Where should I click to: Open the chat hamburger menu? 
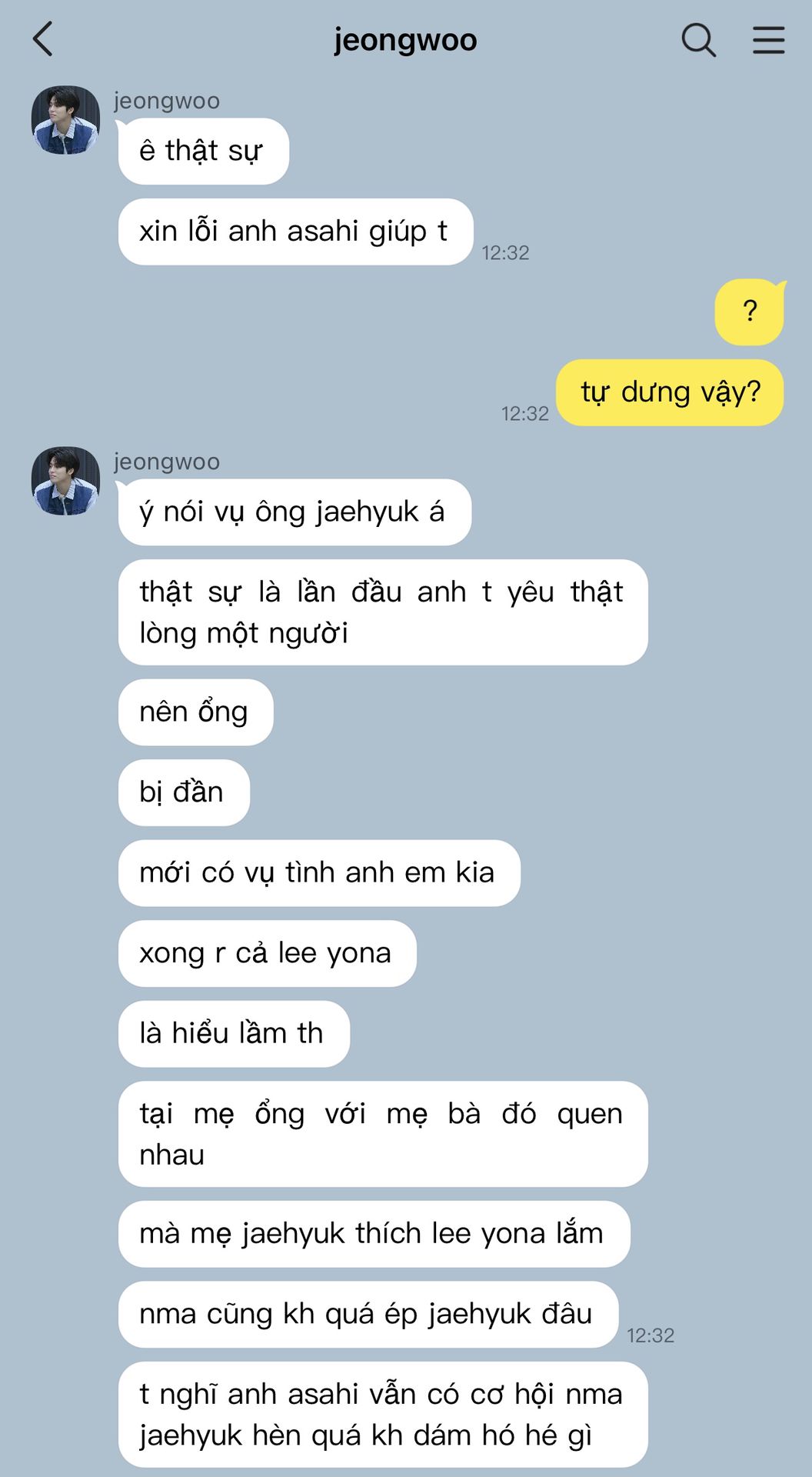point(768,39)
